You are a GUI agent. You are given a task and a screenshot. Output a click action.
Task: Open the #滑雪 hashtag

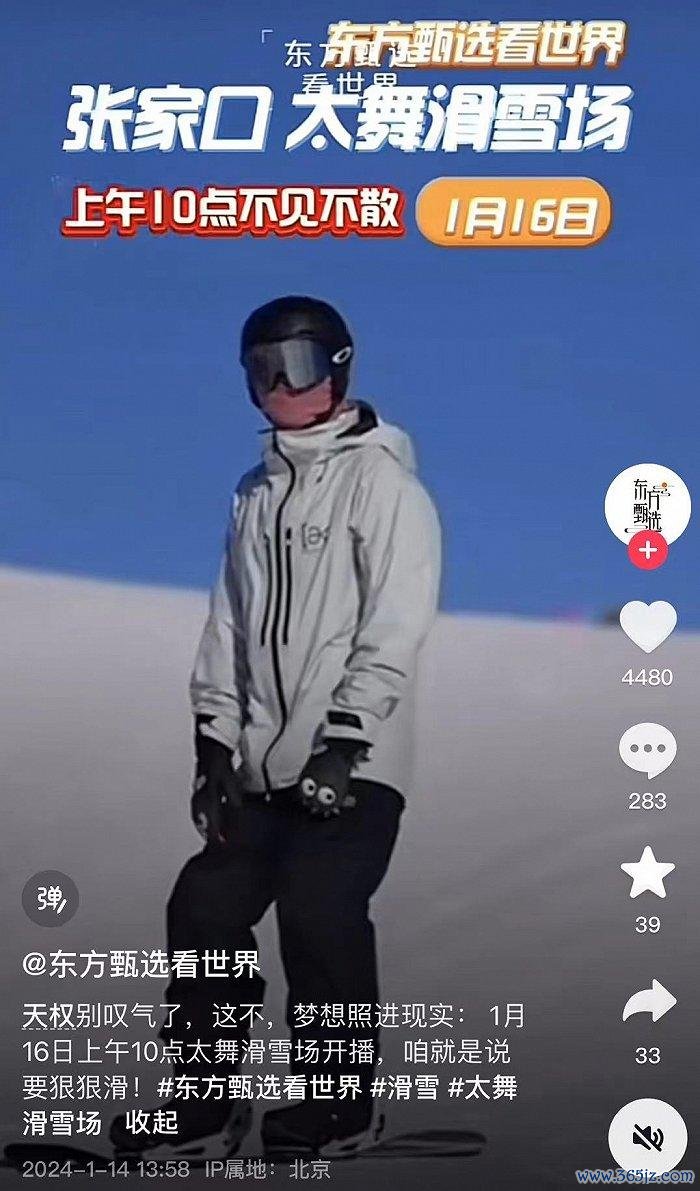[404, 1088]
